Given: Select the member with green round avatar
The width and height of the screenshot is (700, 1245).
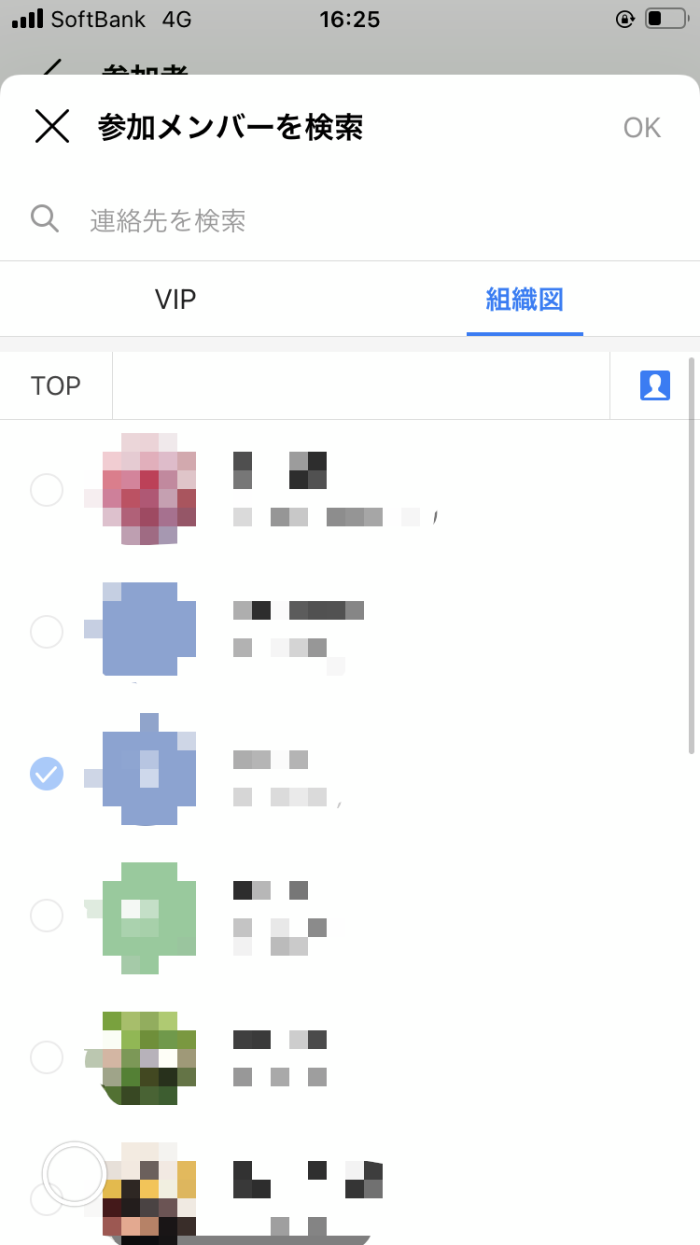Looking at the screenshot, I should click(47, 915).
